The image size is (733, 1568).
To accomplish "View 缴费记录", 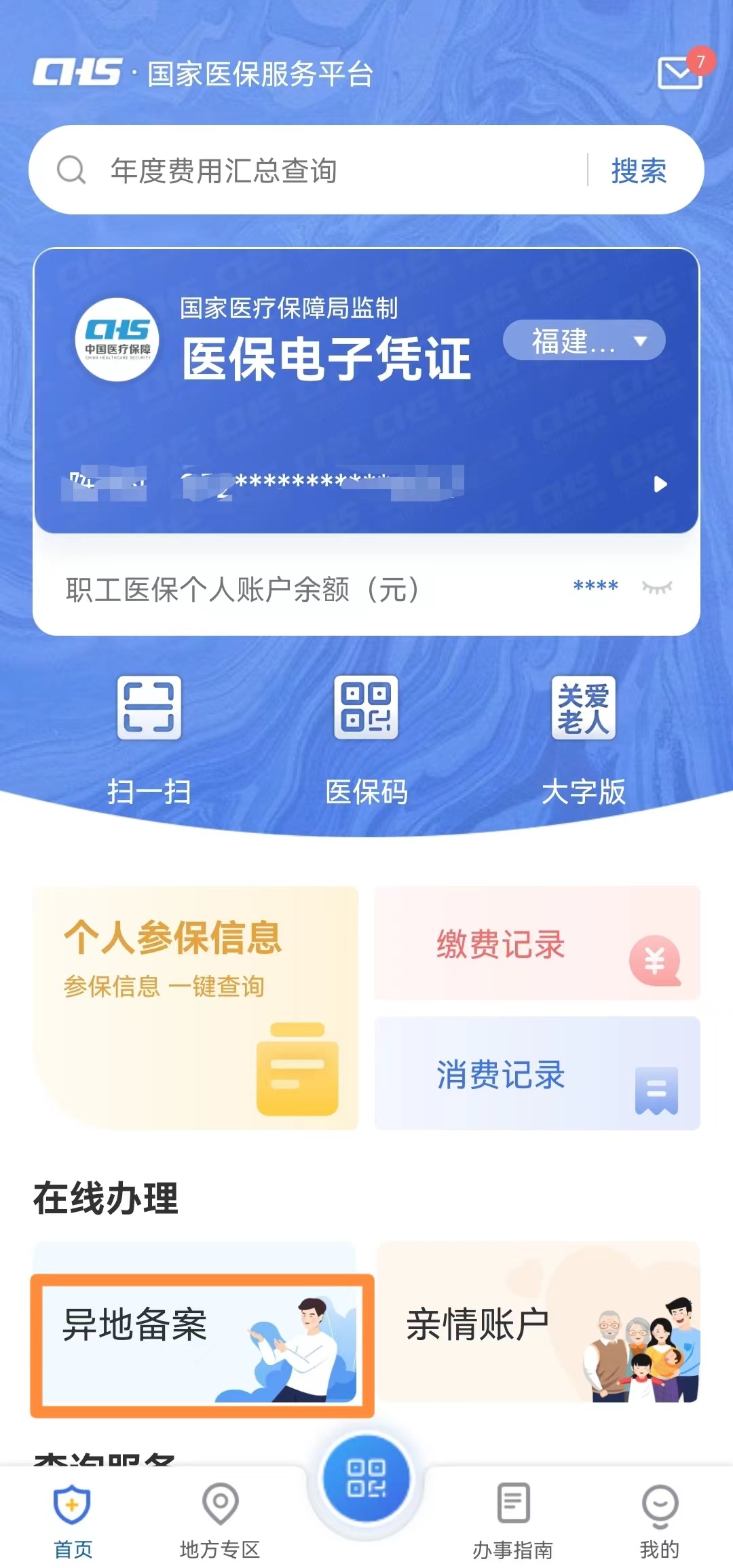I will [537, 943].
